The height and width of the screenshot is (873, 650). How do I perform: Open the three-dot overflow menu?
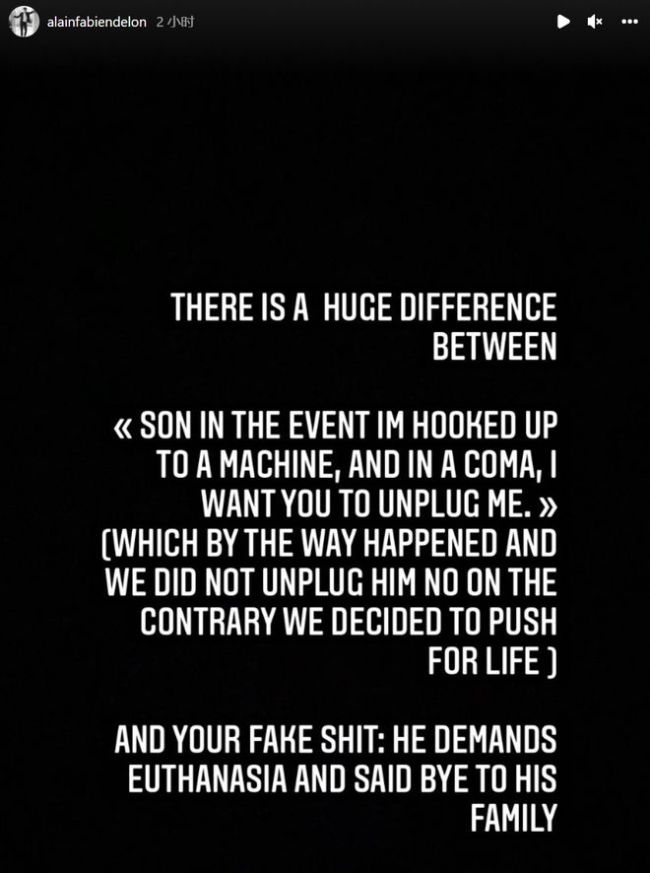(x=627, y=21)
